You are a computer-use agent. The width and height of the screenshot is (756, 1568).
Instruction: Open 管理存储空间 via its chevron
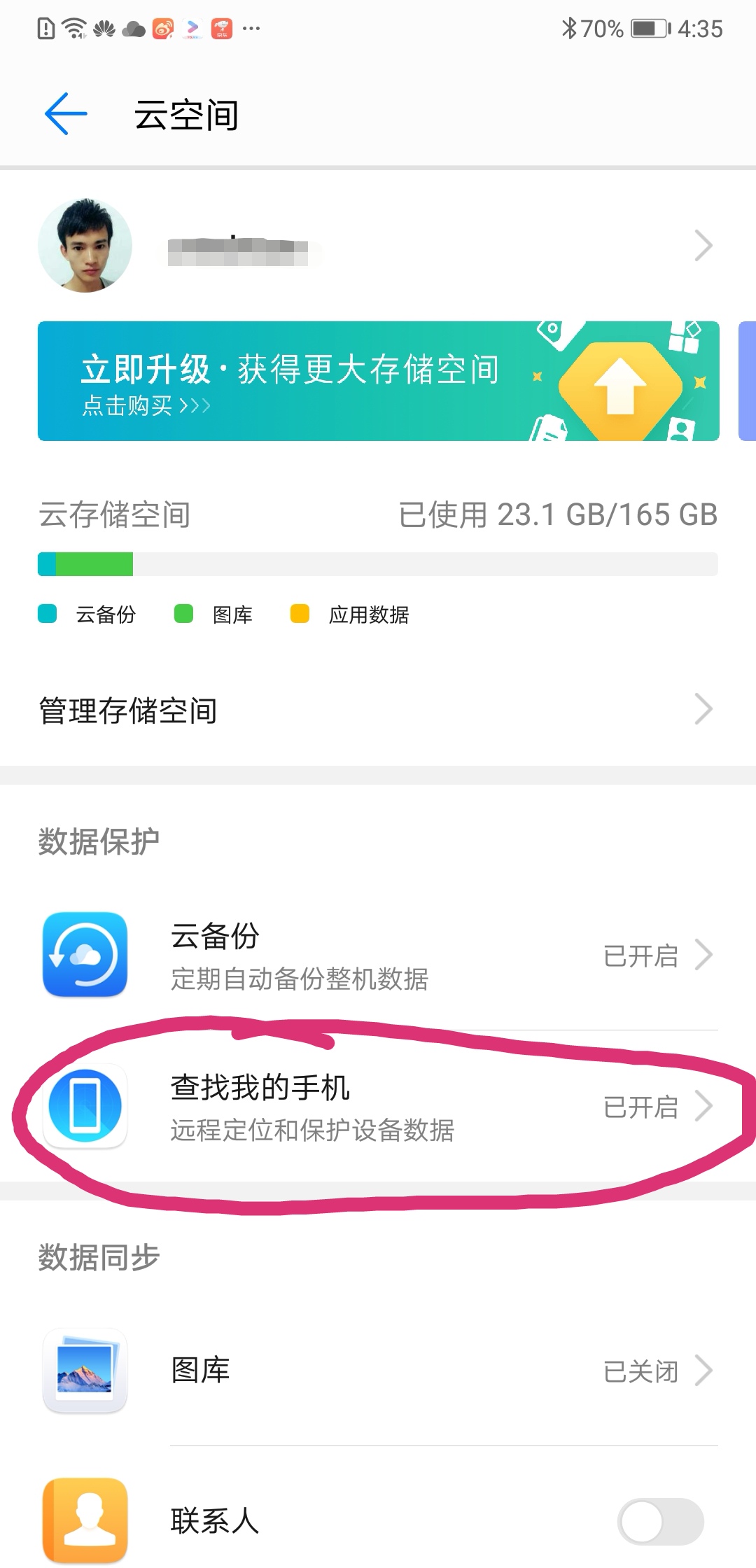[704, 710]
